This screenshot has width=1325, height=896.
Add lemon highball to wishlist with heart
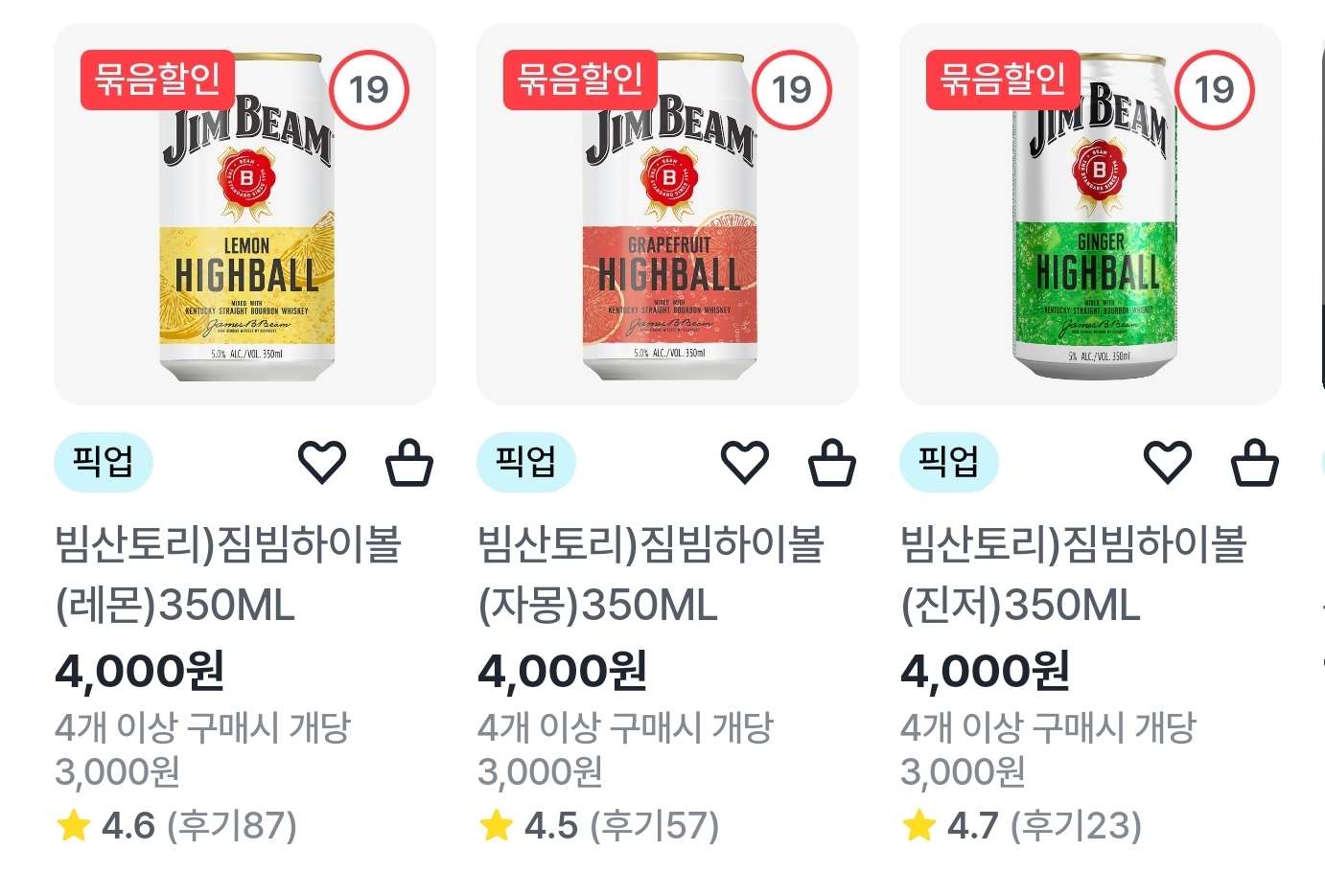(322, 463)
